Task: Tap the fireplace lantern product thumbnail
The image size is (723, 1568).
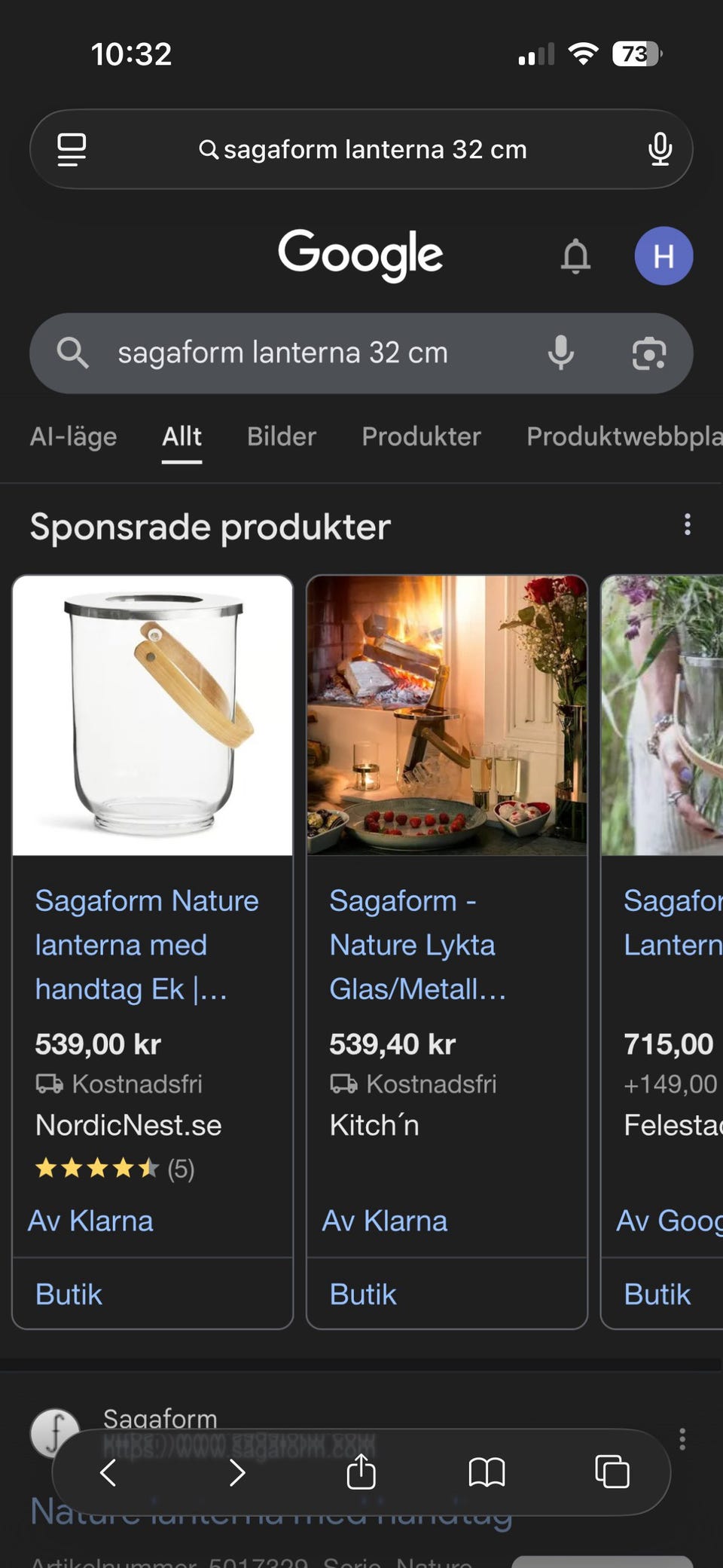Action: point(447,717)
